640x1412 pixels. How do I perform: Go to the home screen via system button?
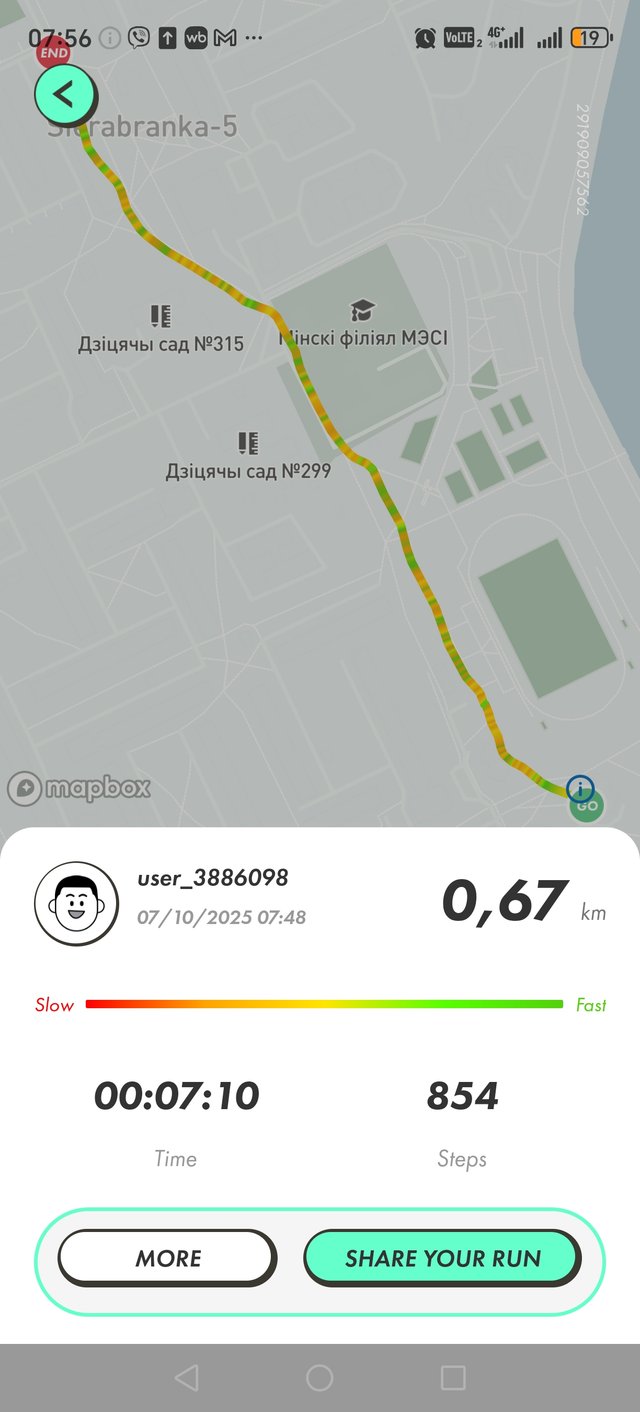pyautogui.click(x=319, y=1378)
